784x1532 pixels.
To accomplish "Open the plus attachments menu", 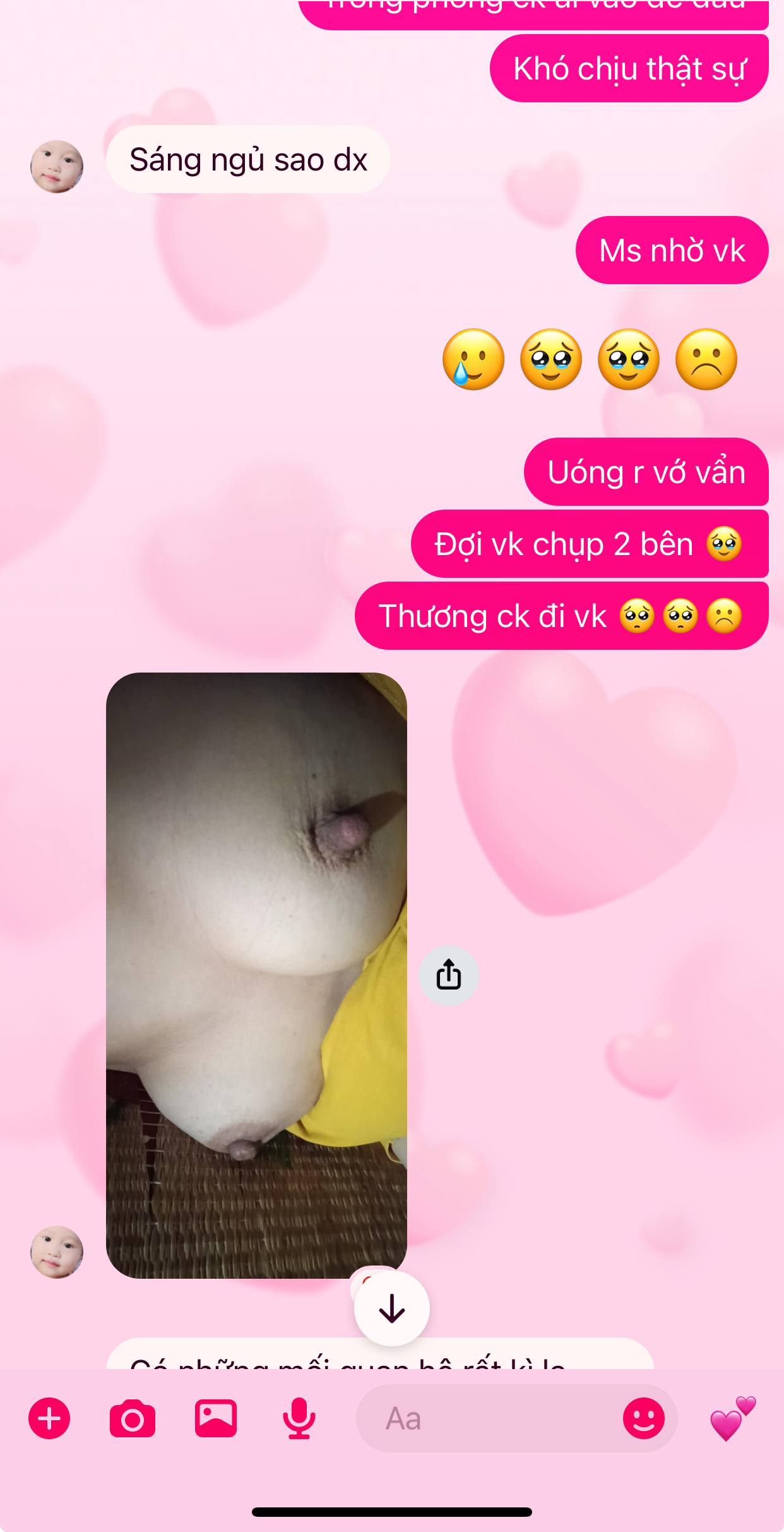I will (x=49, y=1418).
